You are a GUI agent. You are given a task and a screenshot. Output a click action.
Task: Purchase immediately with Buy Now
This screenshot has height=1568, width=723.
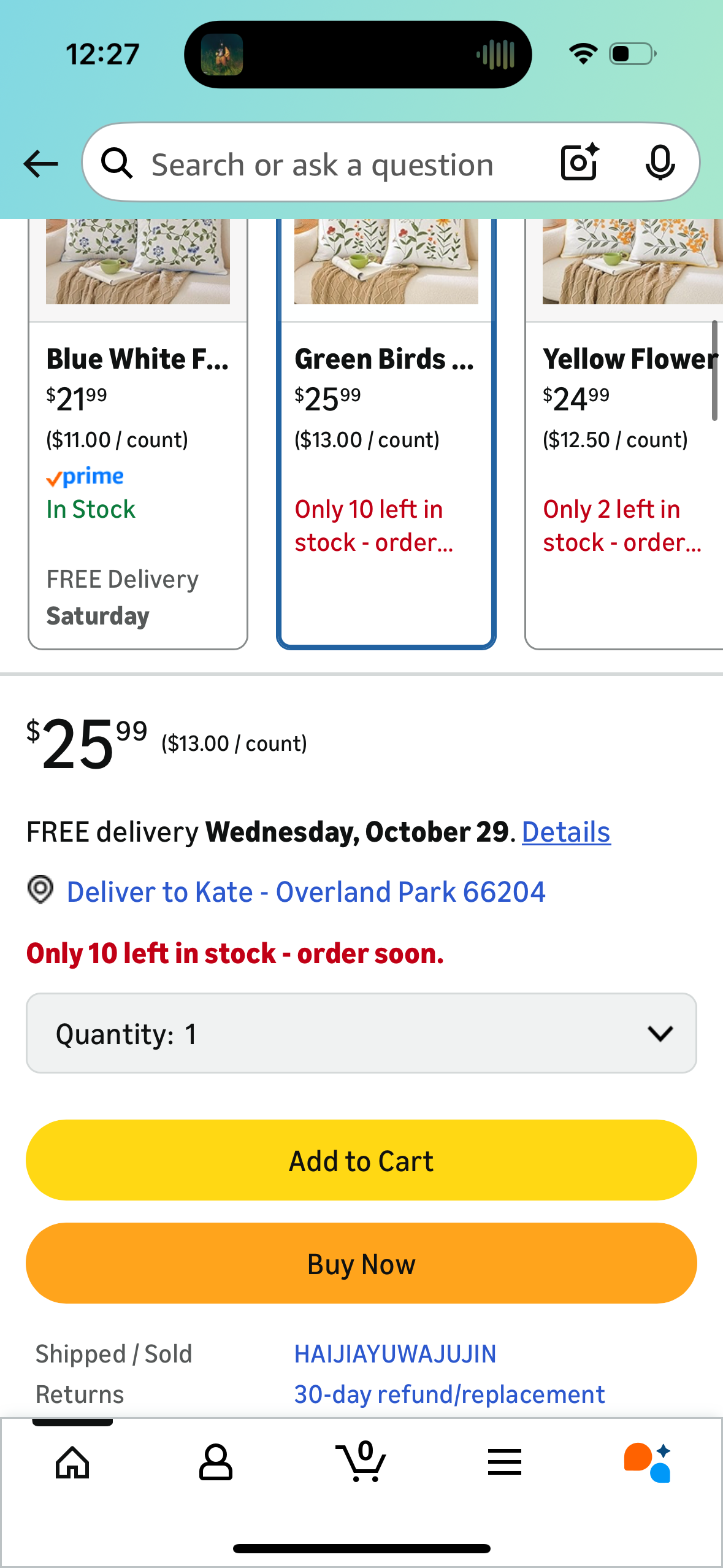pyautogui.click(x=361, y=1264)
